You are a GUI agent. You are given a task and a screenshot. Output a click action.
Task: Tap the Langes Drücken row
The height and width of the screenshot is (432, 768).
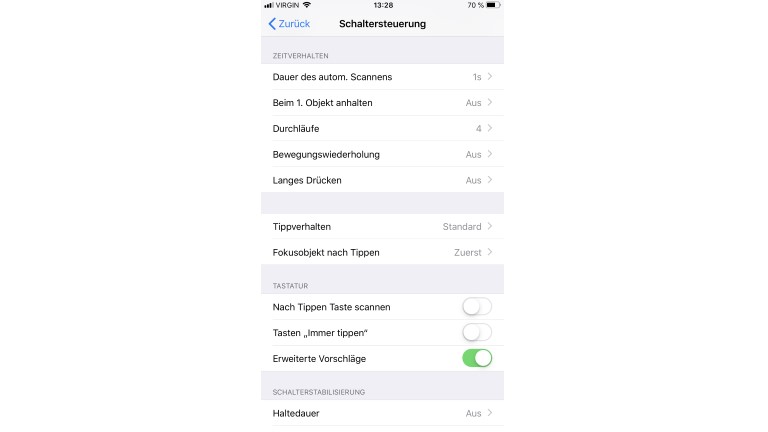(382, 181)
